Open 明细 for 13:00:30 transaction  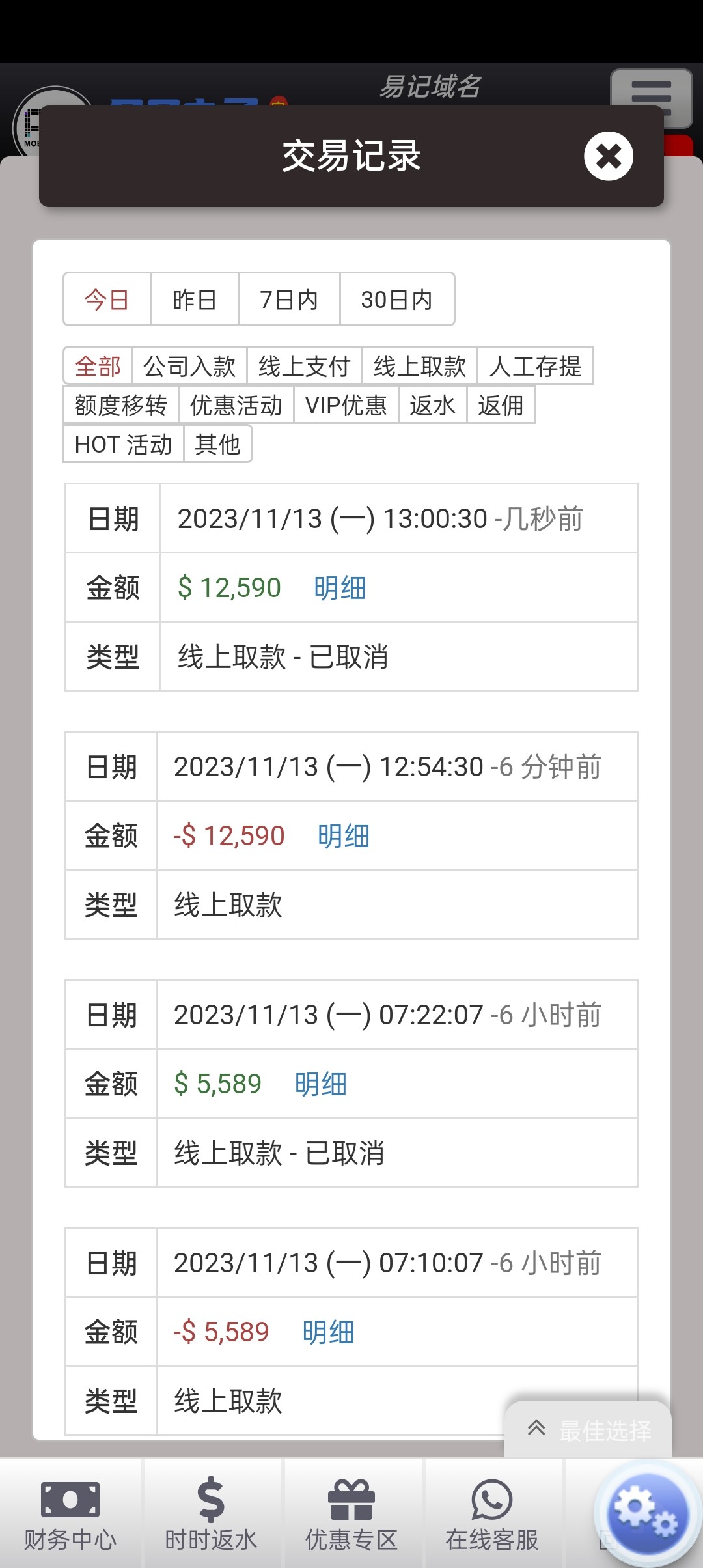[339, 588]
